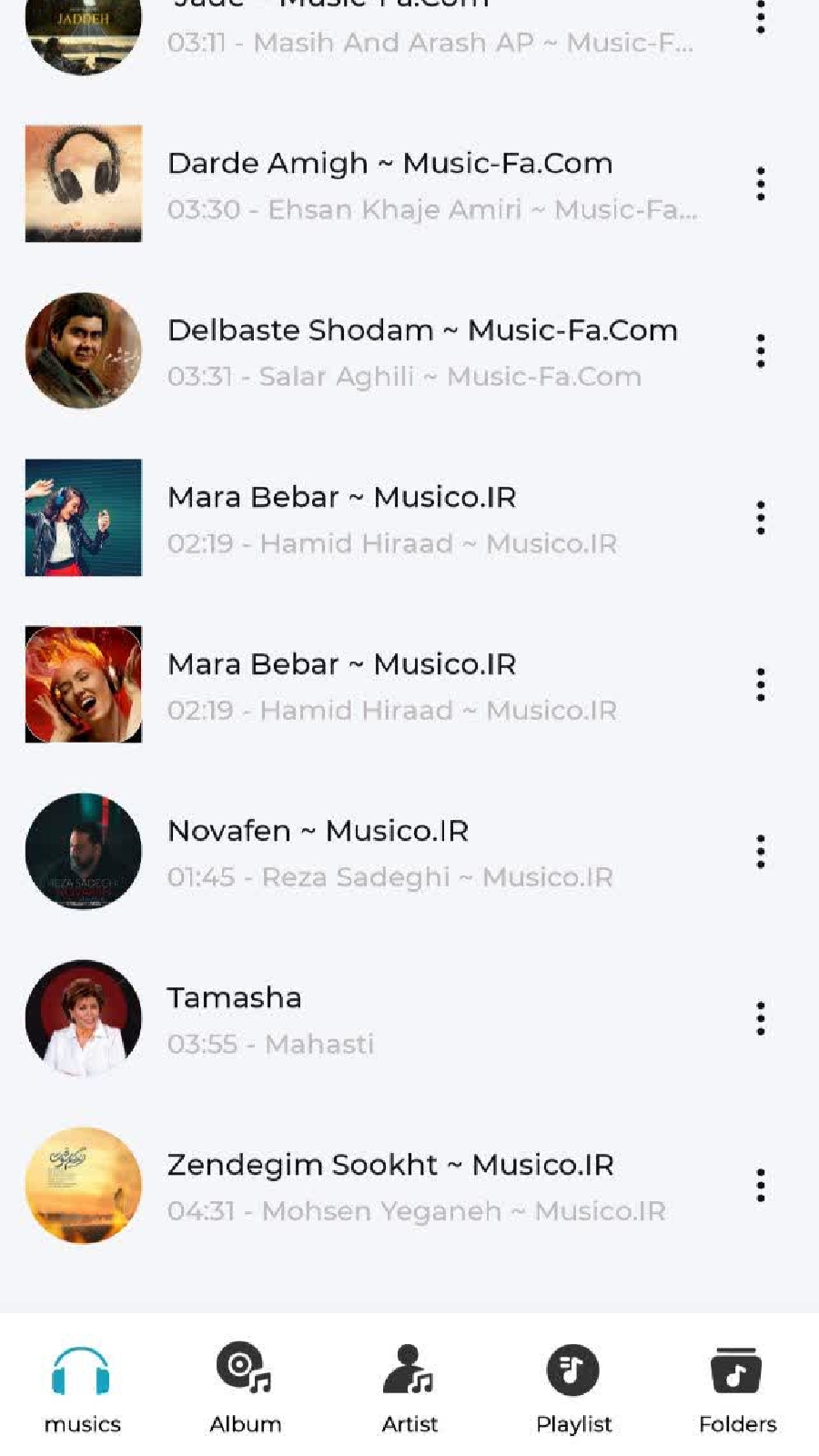Play Zendegim Sookht by Mohsen Yeganeh

point(390,1165)
